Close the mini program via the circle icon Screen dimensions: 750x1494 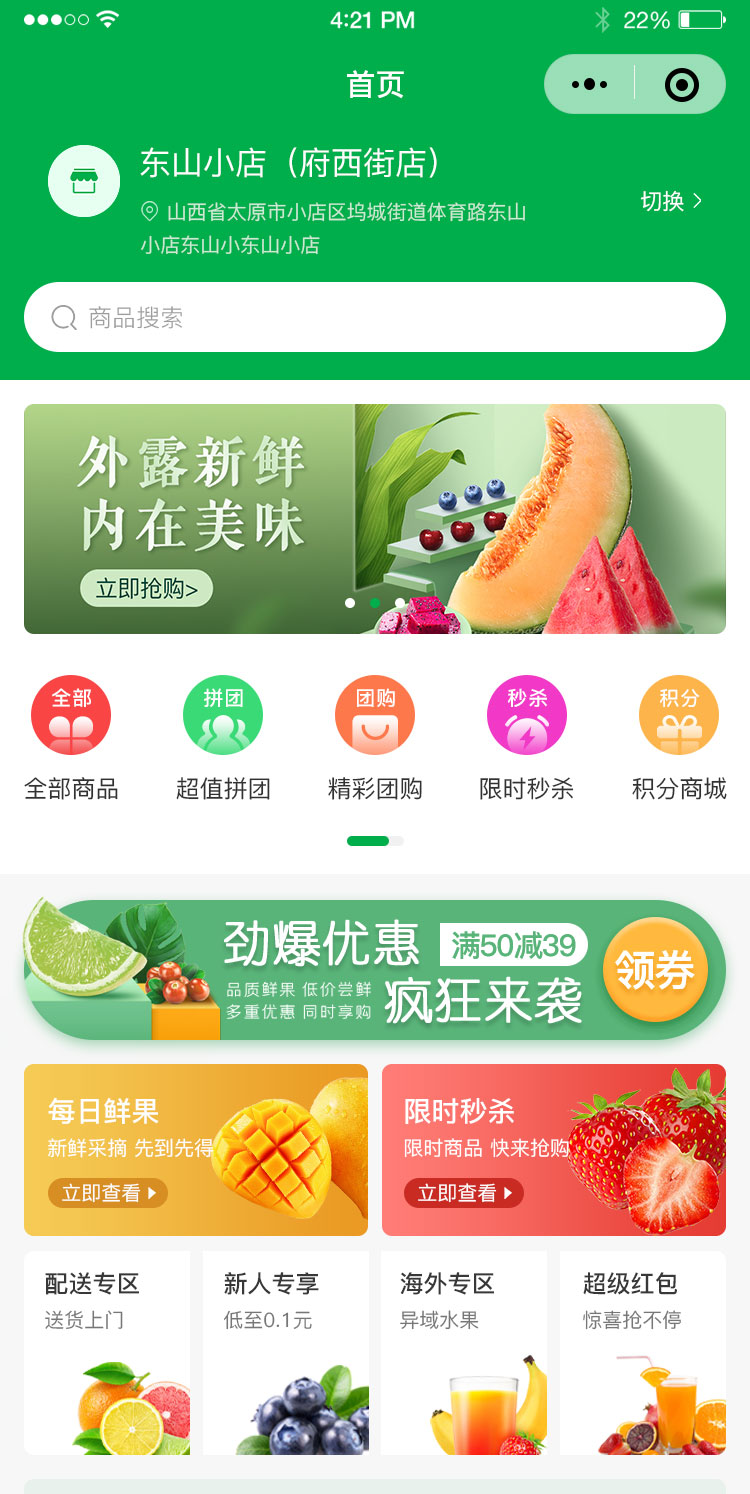[x=682, y=85]
